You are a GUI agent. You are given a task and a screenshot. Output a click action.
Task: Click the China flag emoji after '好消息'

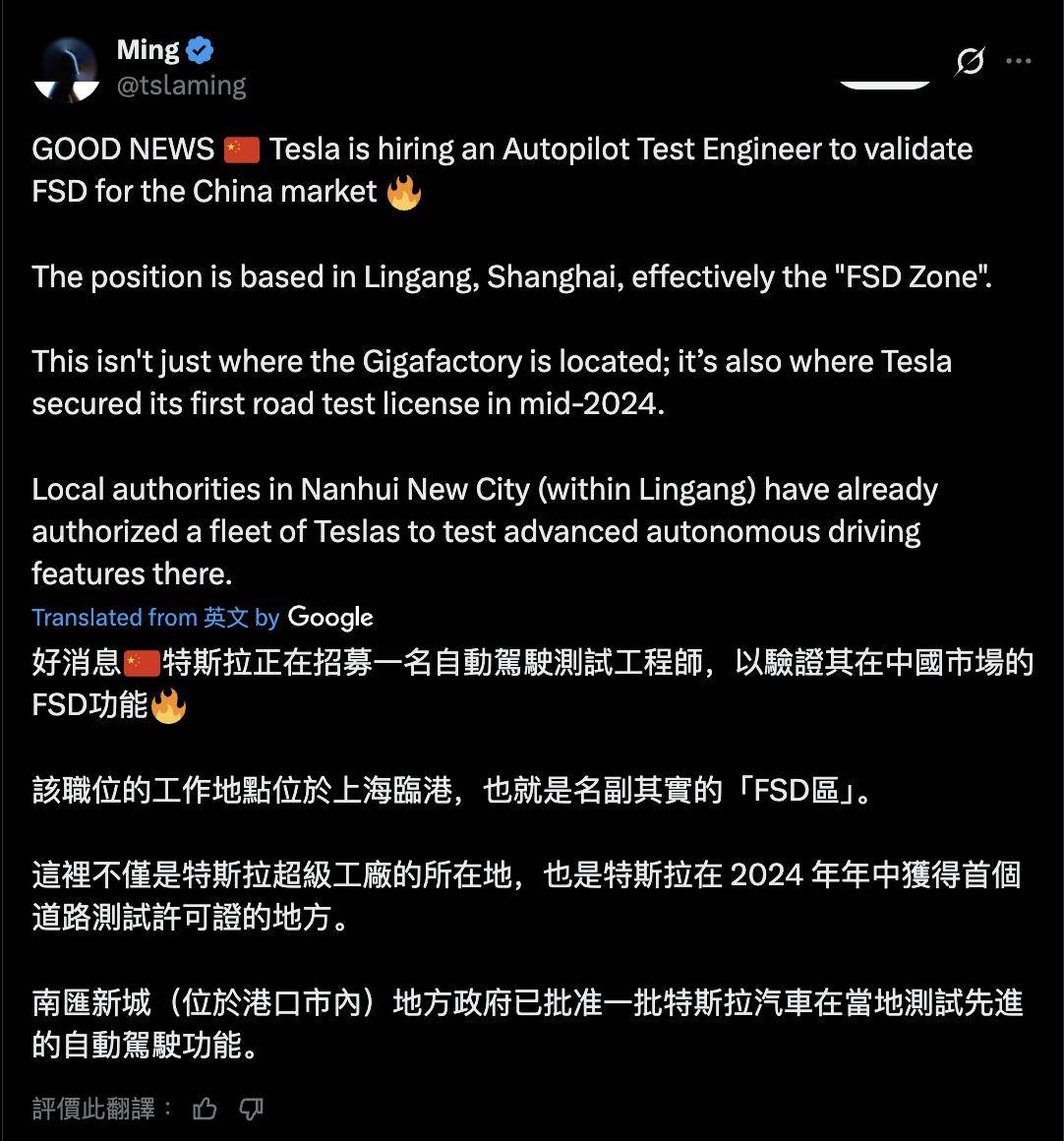click(x=142, y=663)
